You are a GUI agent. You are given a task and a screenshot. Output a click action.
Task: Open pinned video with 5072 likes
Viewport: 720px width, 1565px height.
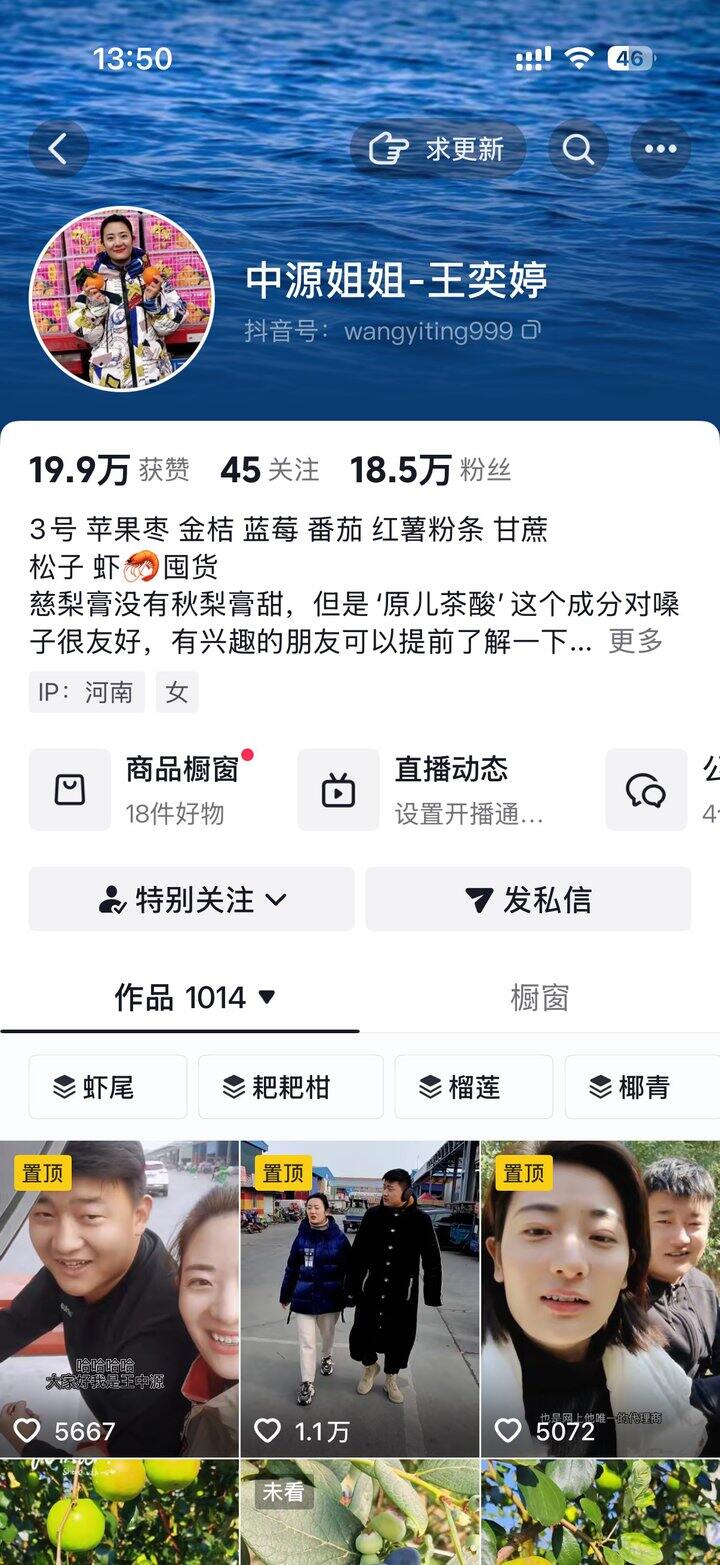pos(600,1298)
